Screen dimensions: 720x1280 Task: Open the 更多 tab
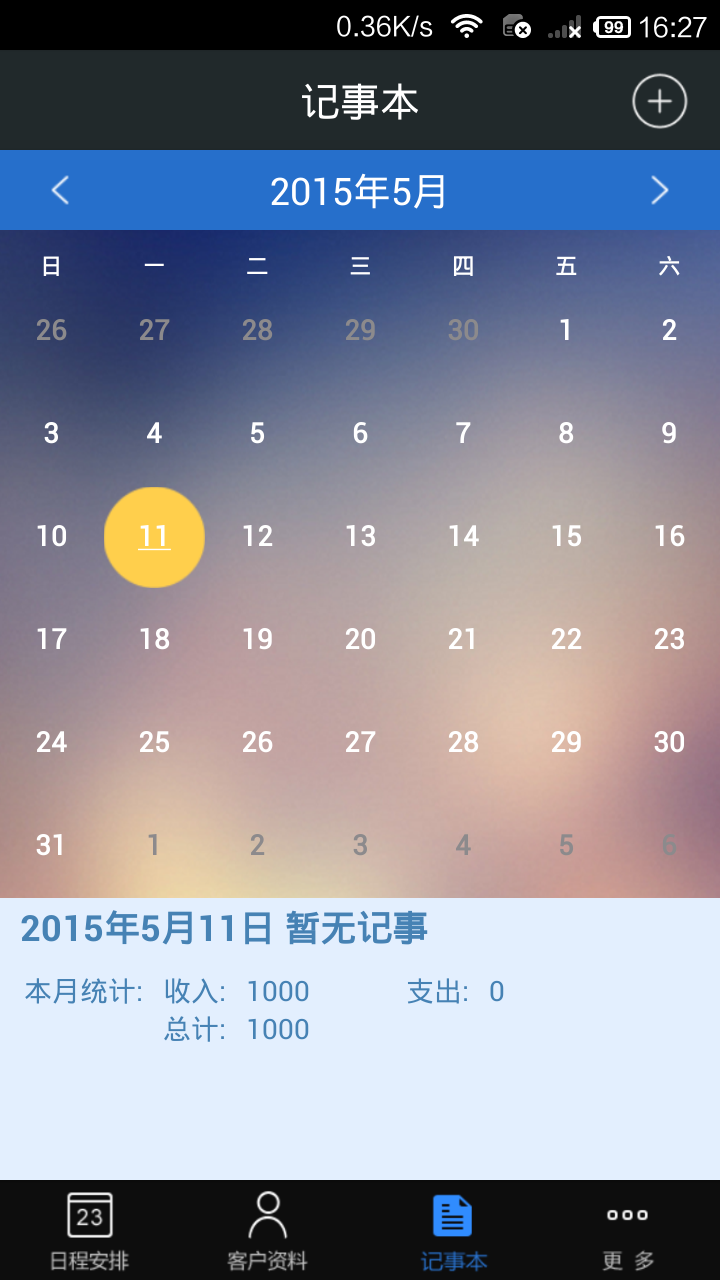click(x=628, y=1230)
